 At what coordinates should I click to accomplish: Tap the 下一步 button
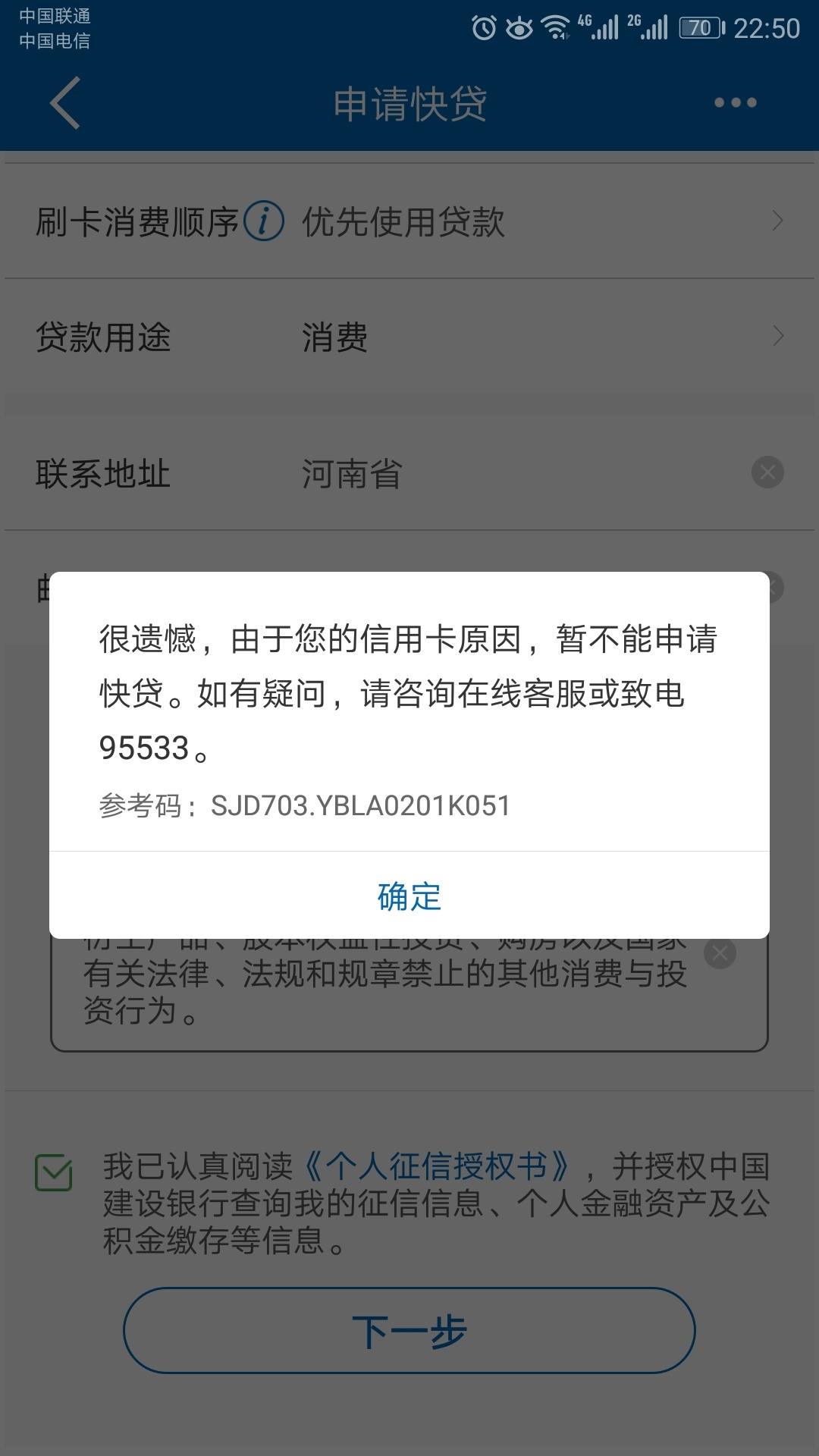(x=409, y=1330)
